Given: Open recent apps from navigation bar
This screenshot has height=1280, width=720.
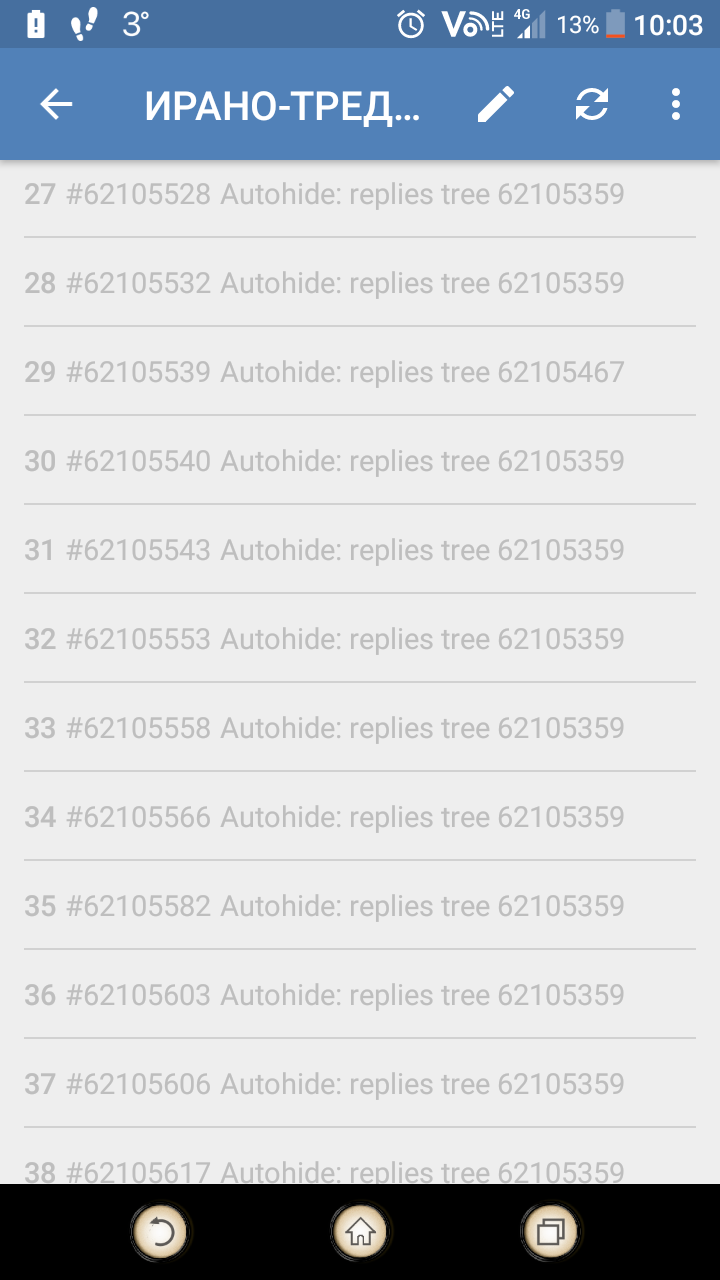Looking at the screenshot, I should coord(551,1232).
